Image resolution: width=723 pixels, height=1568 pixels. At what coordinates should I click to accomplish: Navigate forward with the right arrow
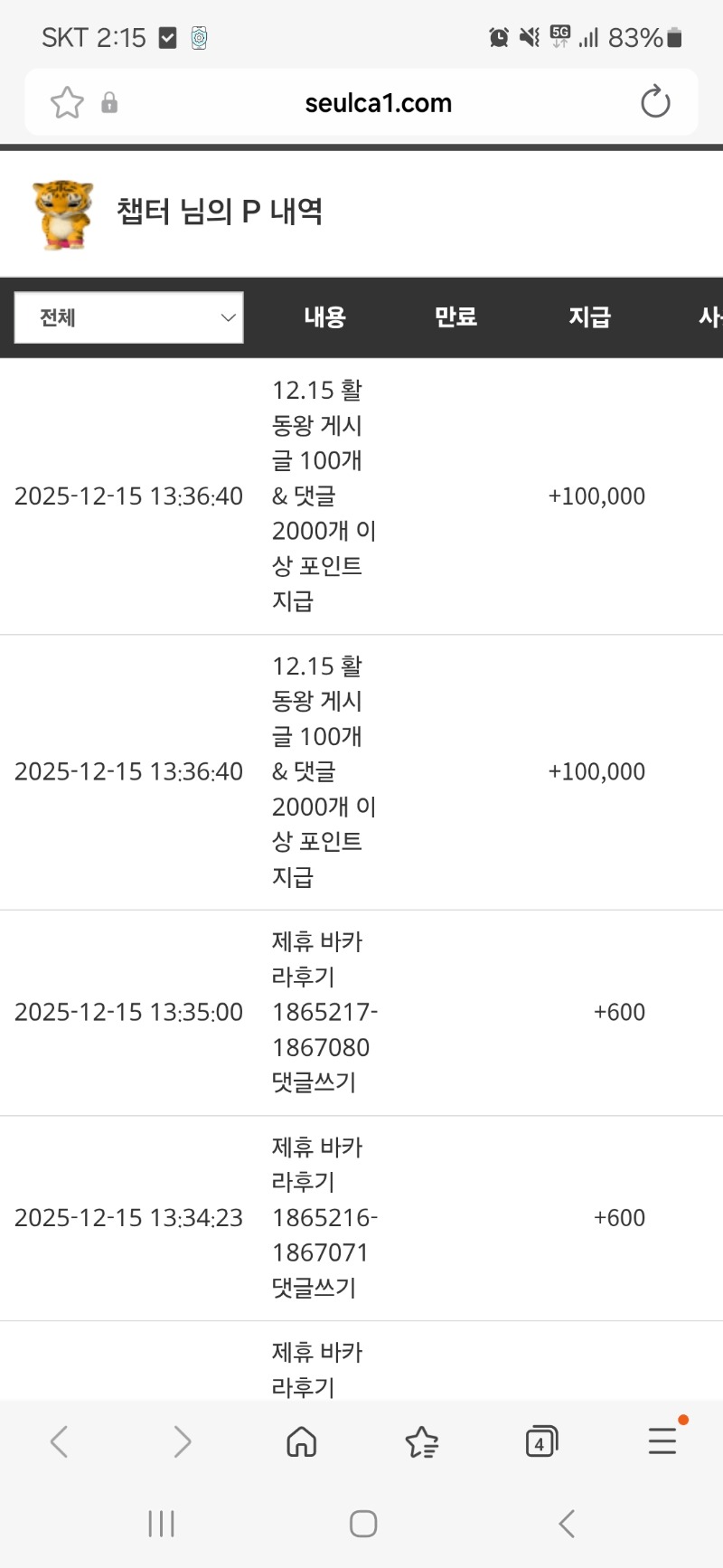(x=181, y=1441)
